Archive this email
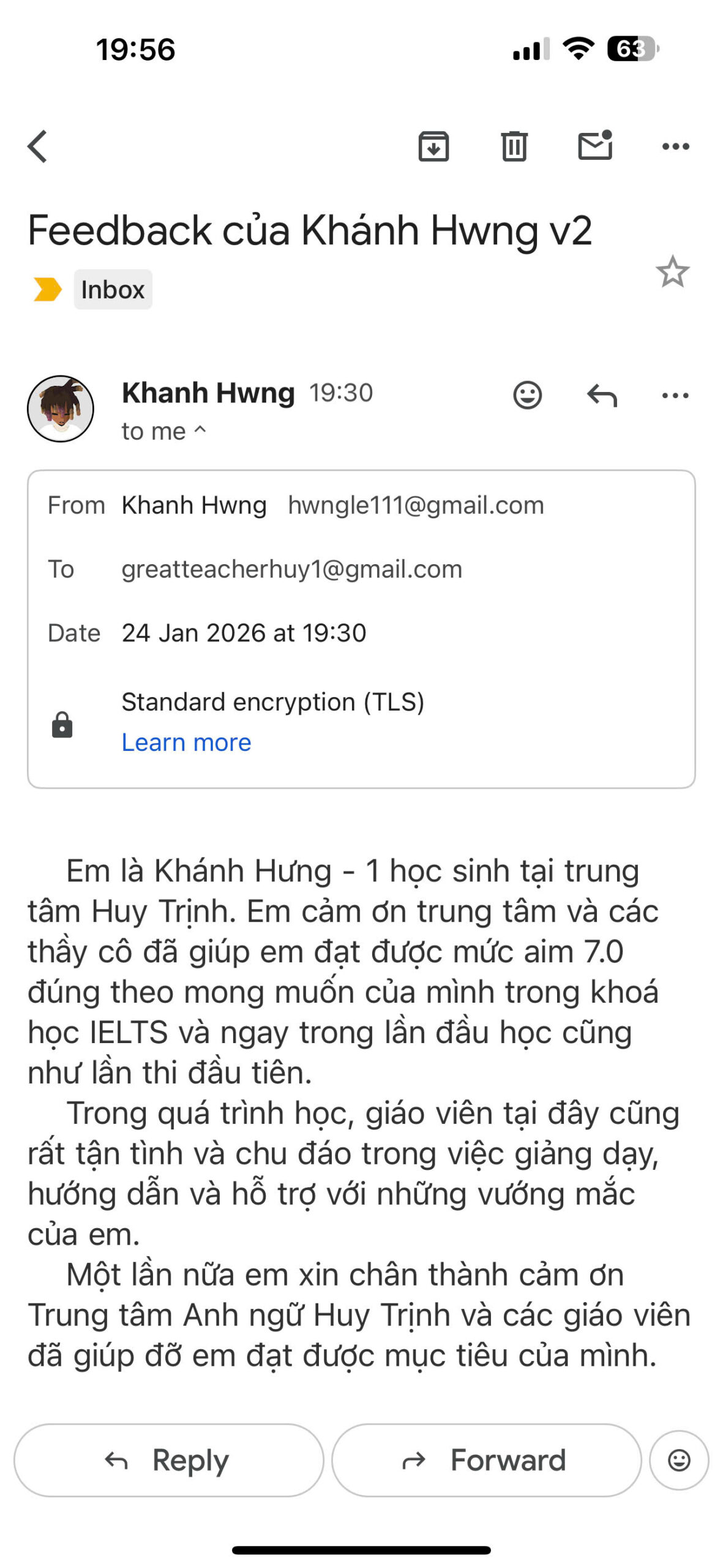The height and width of the screenshot is (1568, 723). pos(433,146)
